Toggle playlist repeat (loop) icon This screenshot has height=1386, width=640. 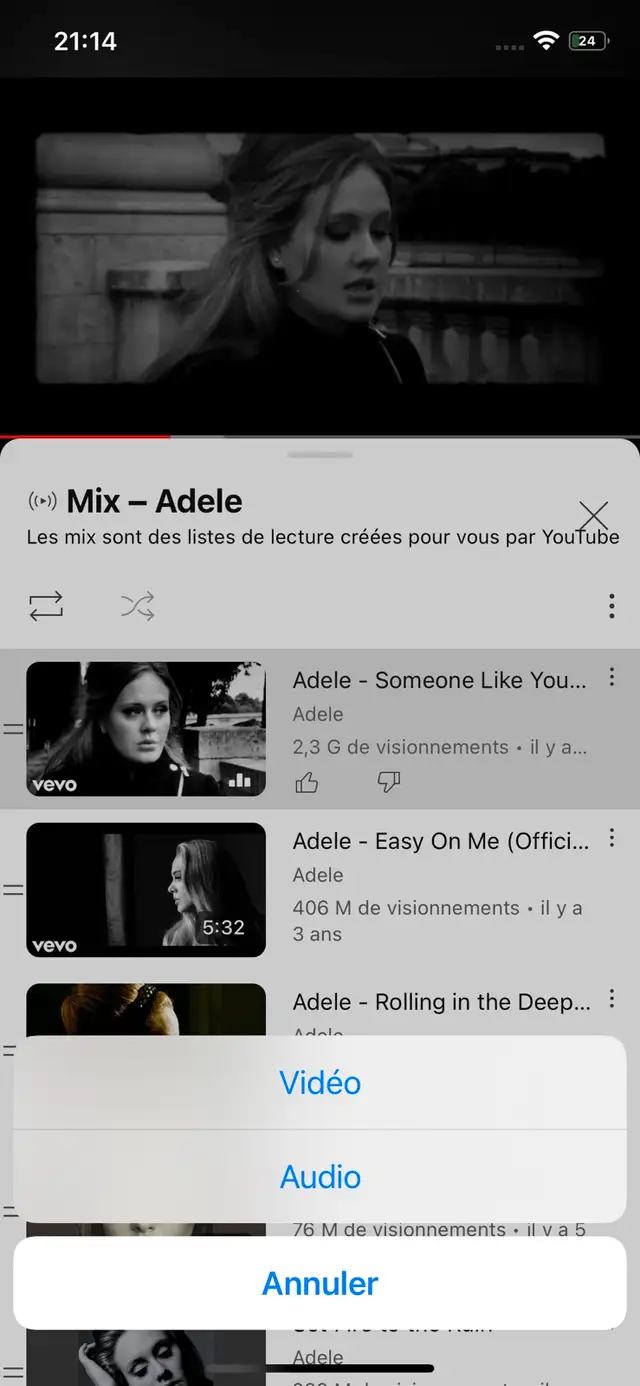tap(46, 606)
